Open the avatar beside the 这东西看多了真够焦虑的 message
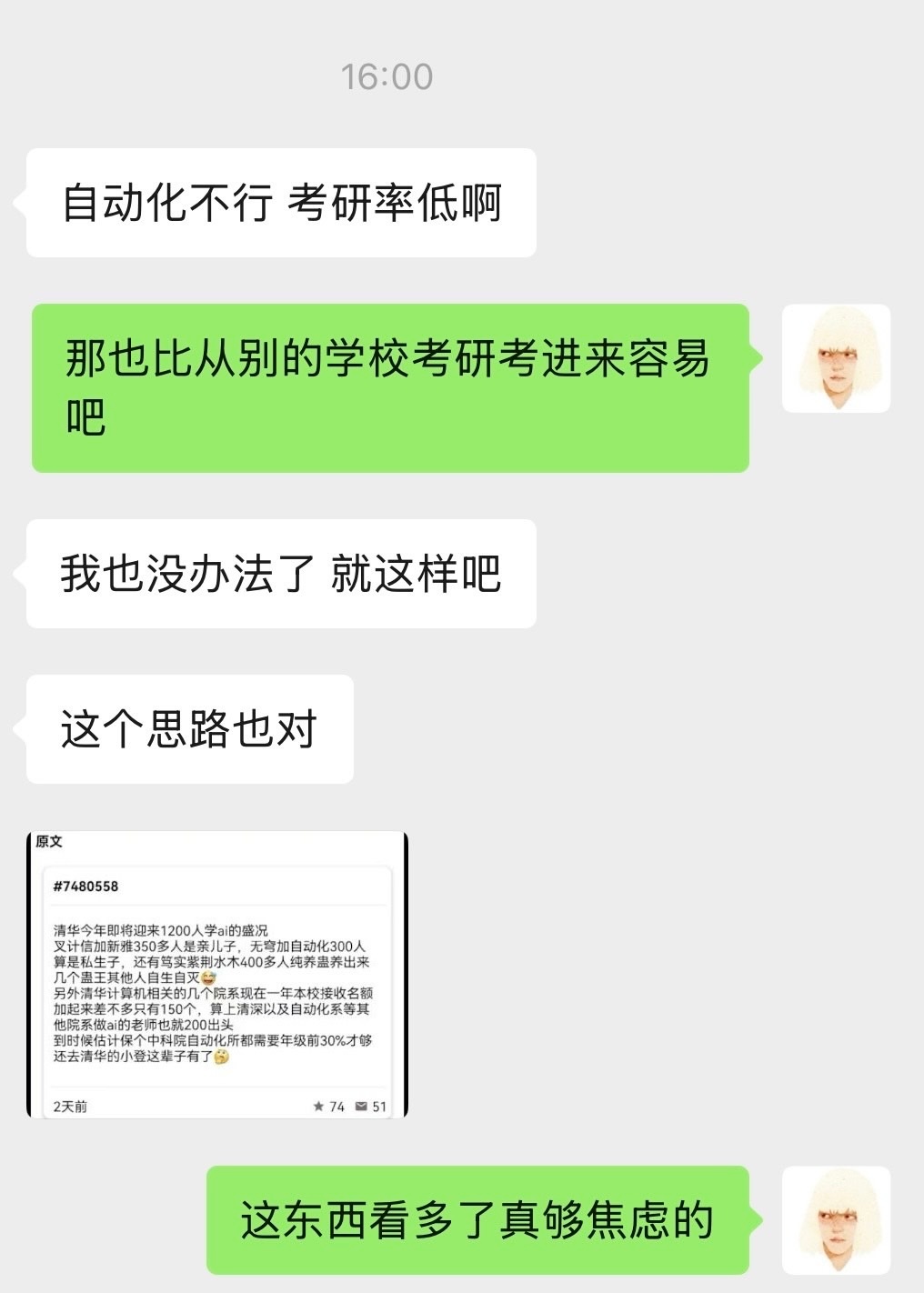Screen dimensions: 924x1293 (836, 1220)
